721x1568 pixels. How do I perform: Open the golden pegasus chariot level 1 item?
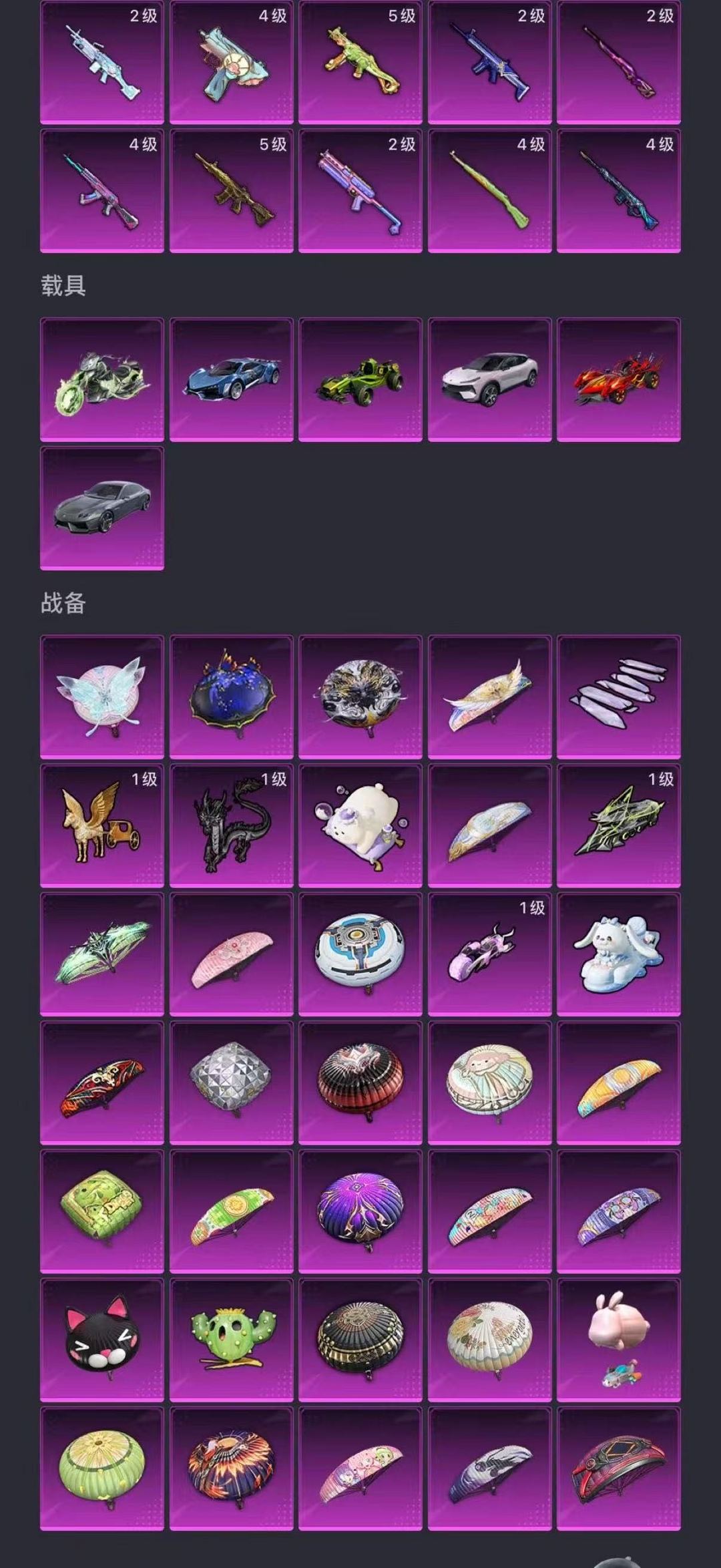102,825
